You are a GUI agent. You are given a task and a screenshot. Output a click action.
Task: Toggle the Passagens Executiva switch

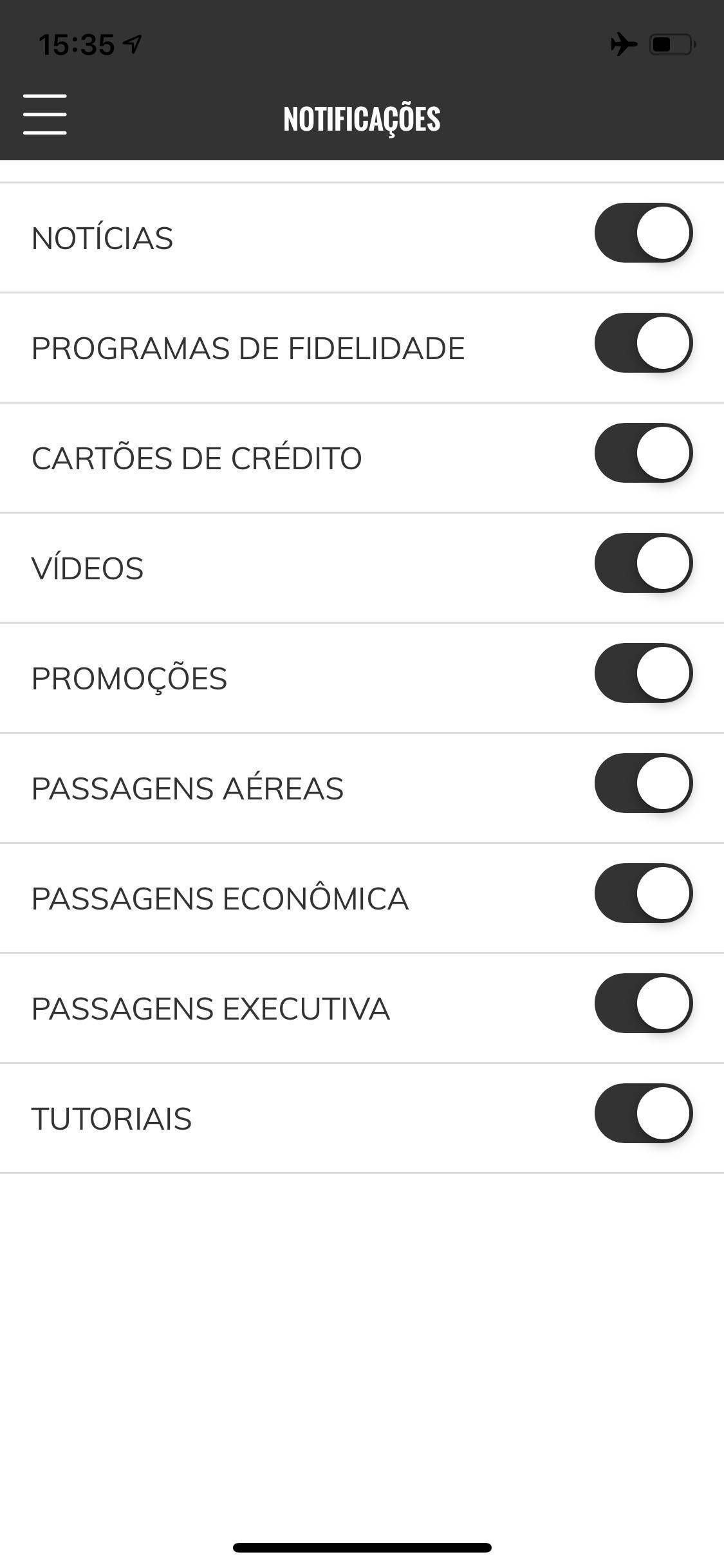(644, 1003)
